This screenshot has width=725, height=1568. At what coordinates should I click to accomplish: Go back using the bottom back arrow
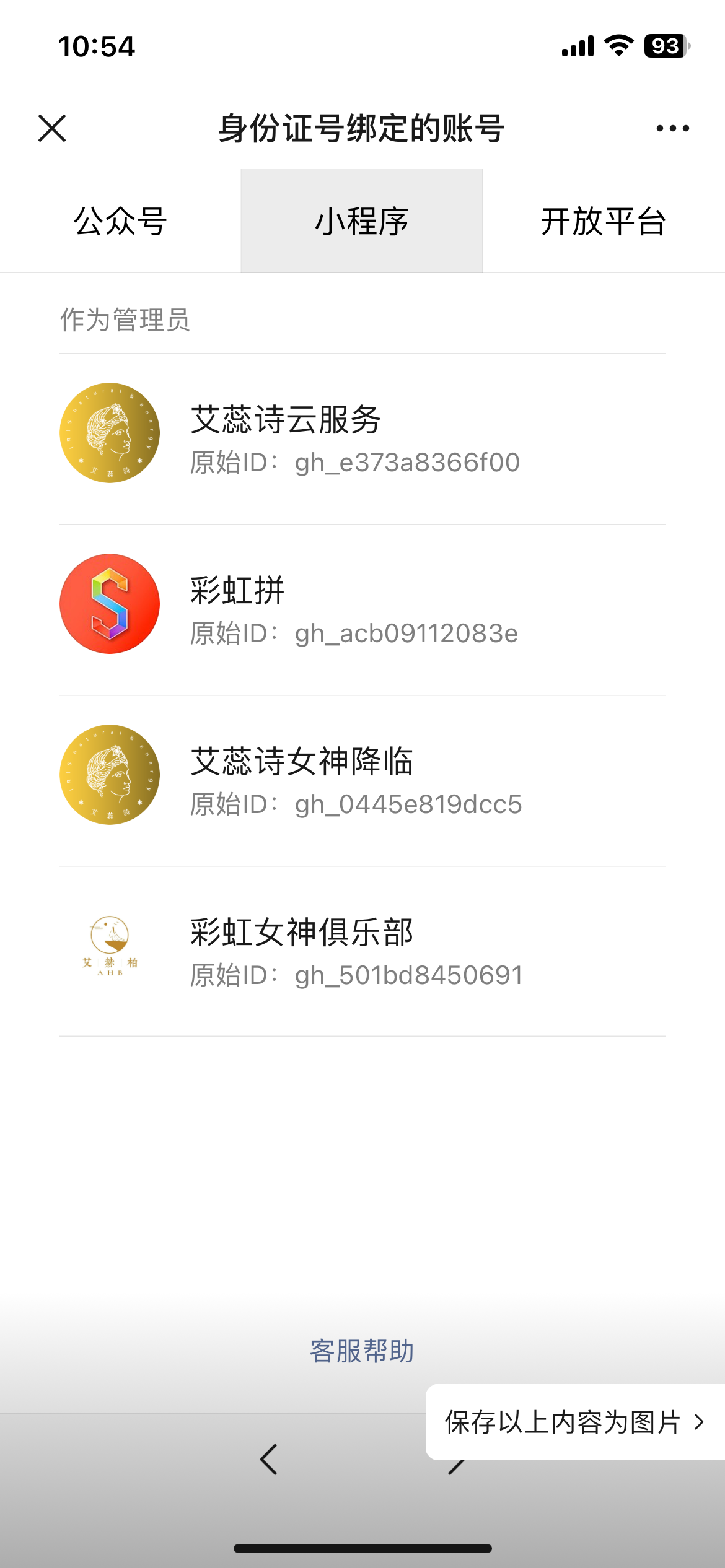[269, 1460]
